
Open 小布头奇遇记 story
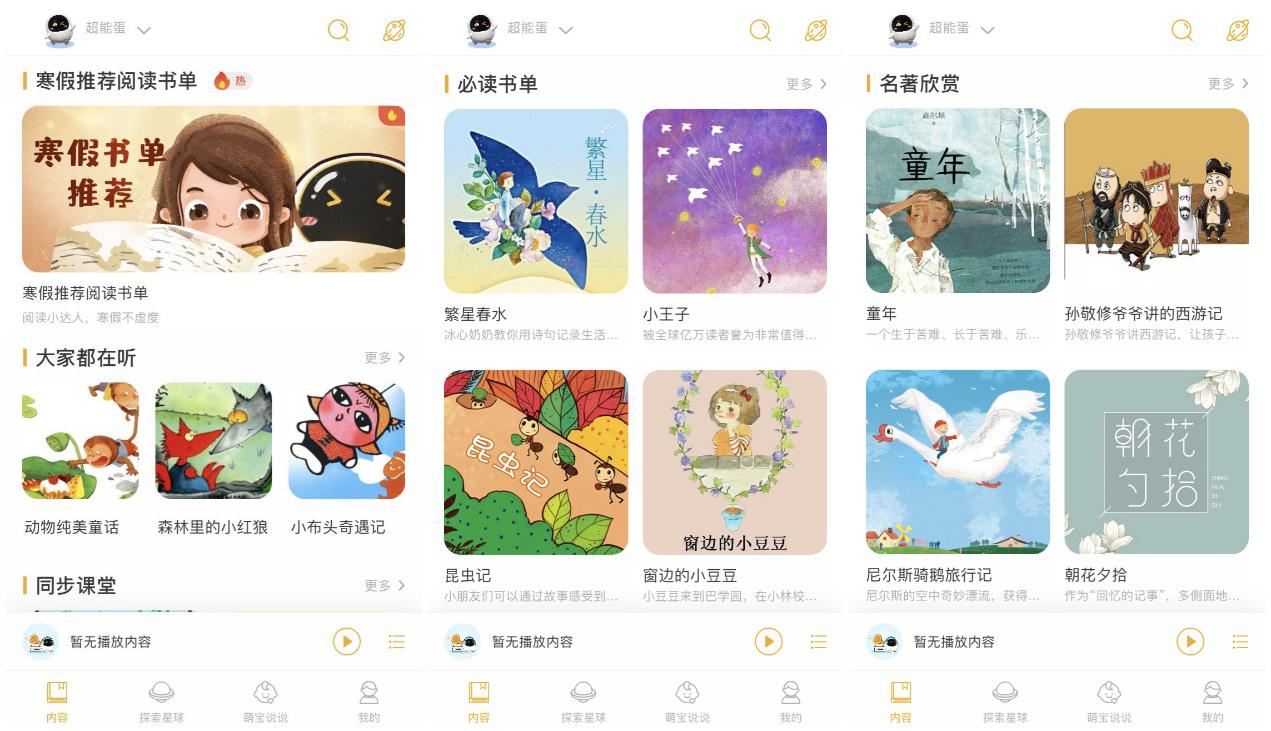(346, 441)
